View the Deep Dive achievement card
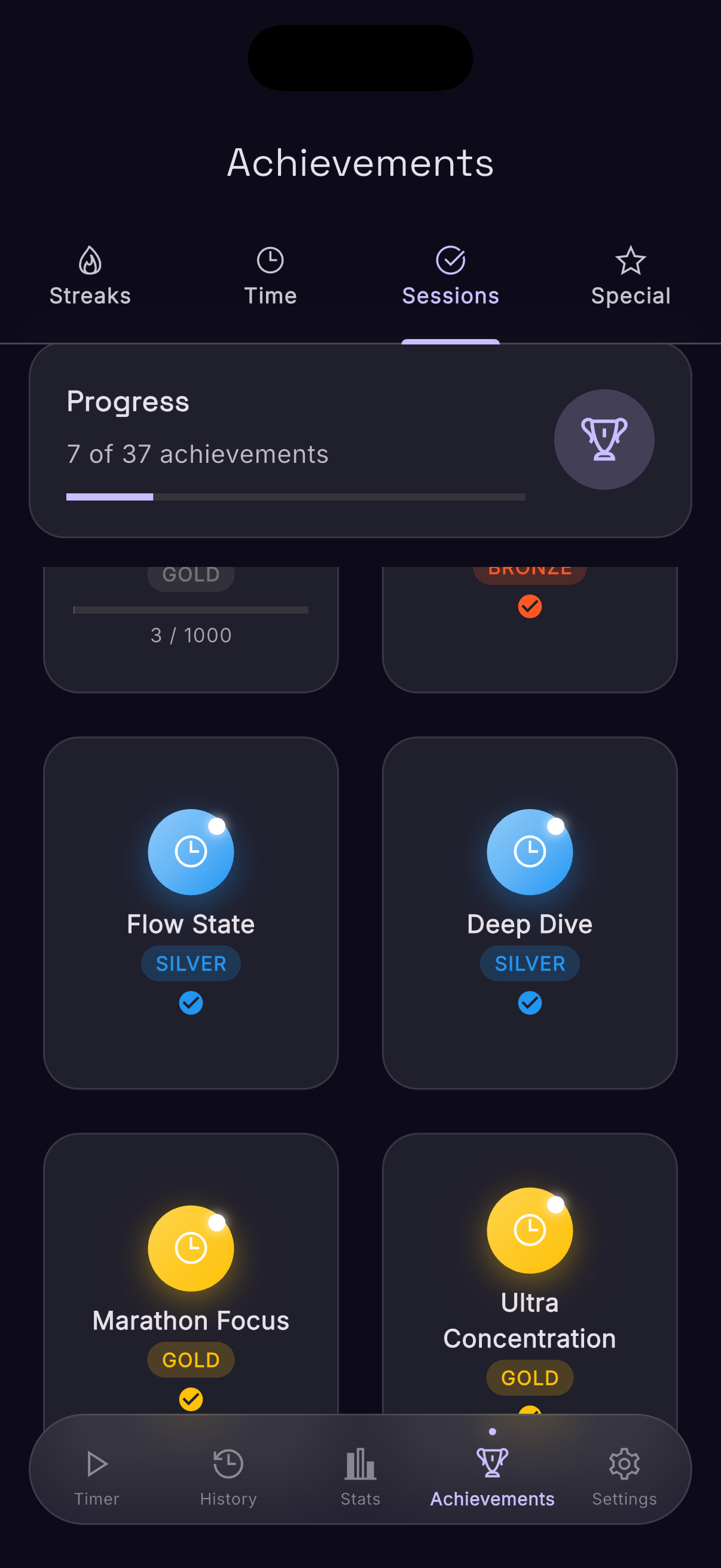Image resolution: width=721 pixels, height=1568 pixels. [x=529, y=912]
